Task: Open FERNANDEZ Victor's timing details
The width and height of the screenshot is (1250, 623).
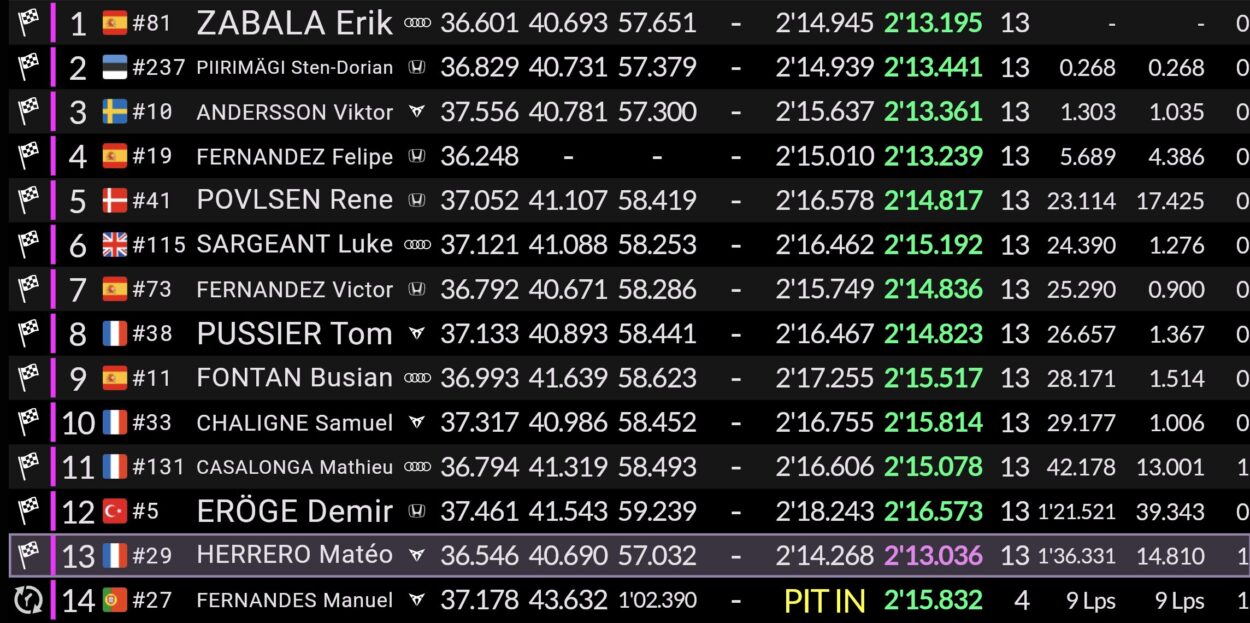Action: [x=294, y=289]
